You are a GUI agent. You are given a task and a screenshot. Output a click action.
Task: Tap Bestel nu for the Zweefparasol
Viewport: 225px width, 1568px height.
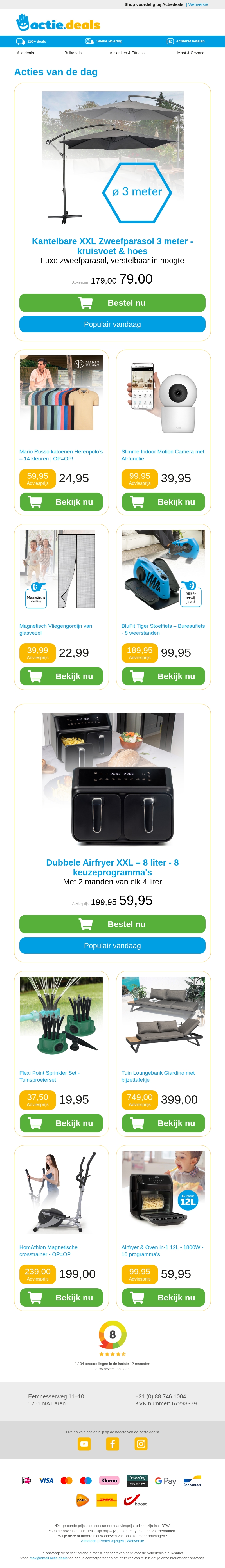click(x=112, y=303)
